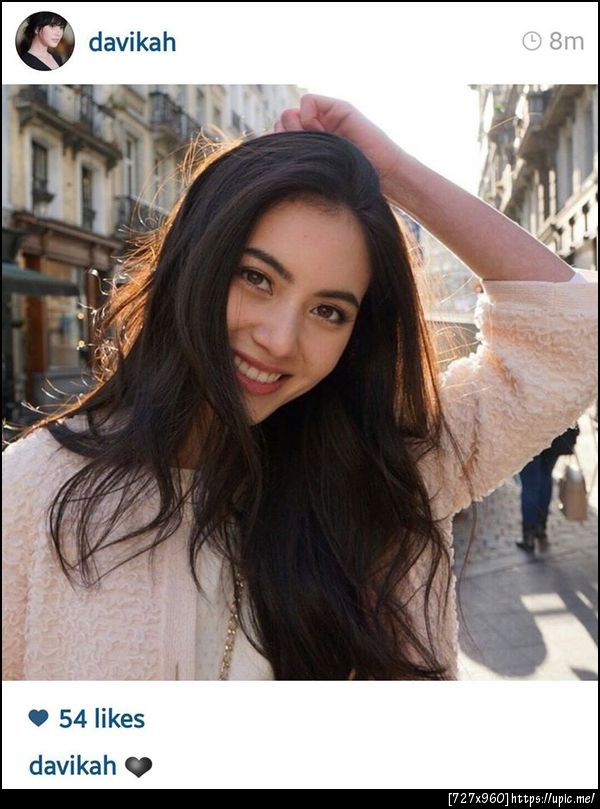View the 54 likes list
The width and height of the screenshot is (600, 809).
point(100,718)
